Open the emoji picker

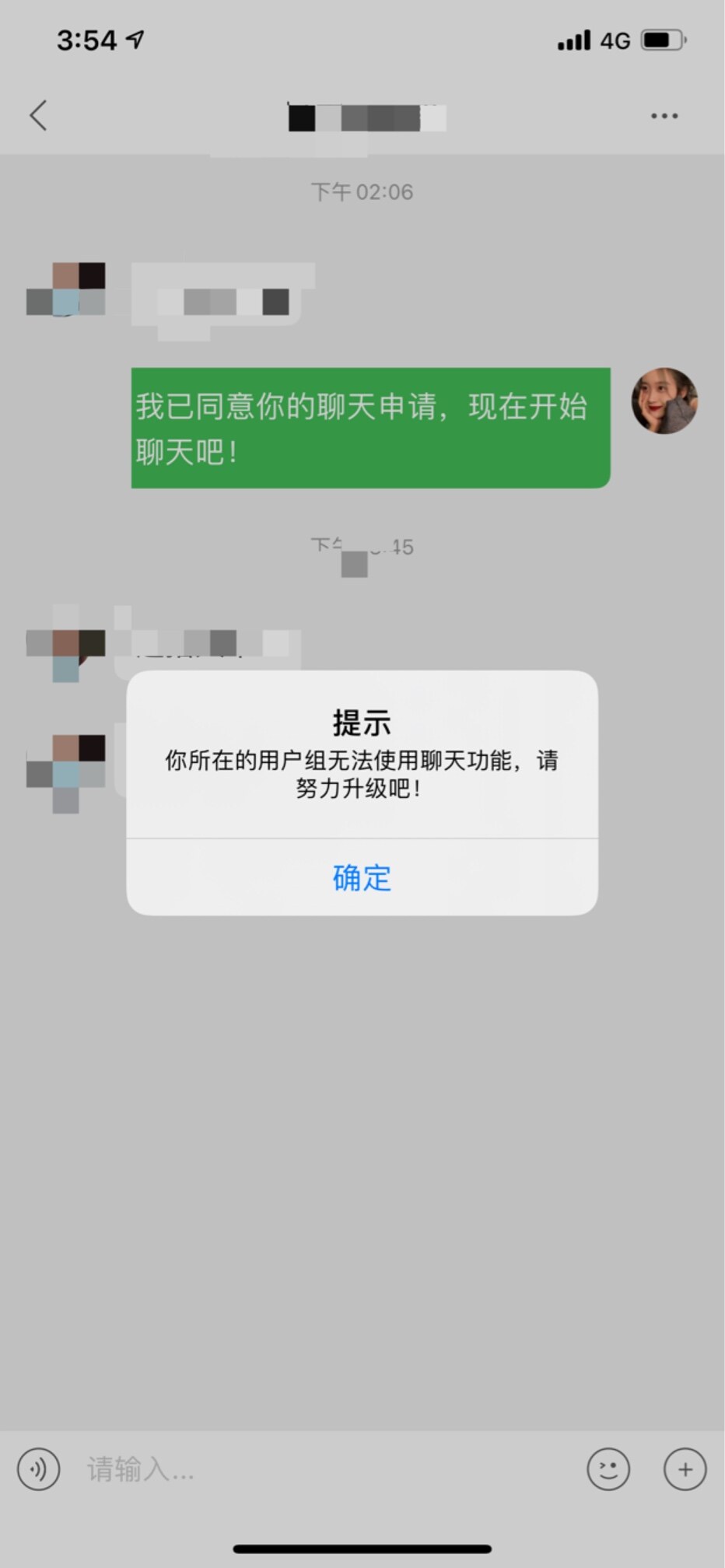(608, 1468)
